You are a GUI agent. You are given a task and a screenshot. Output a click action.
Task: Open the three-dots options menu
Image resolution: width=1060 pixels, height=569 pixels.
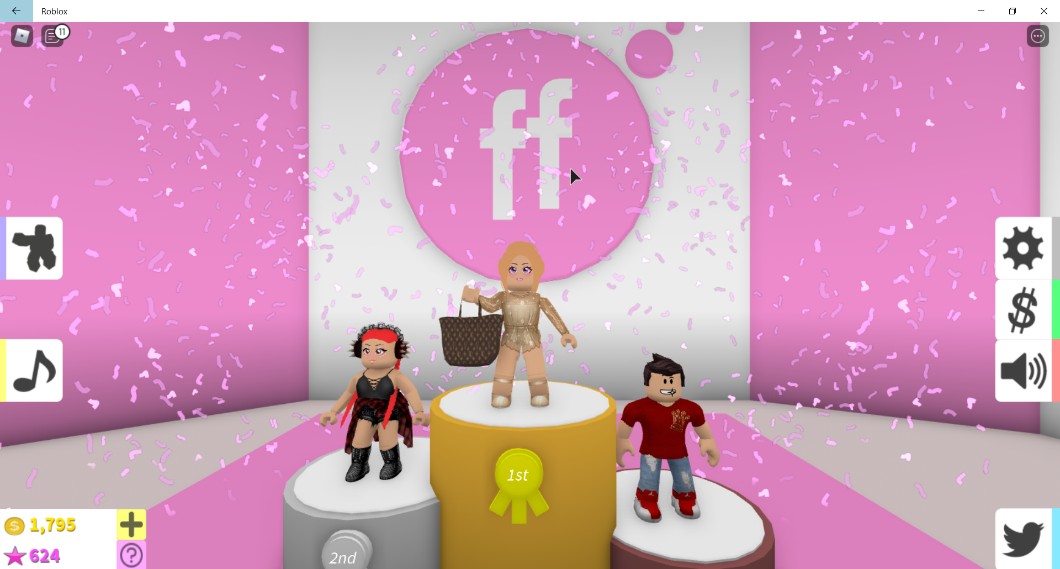click(1037, 36)
